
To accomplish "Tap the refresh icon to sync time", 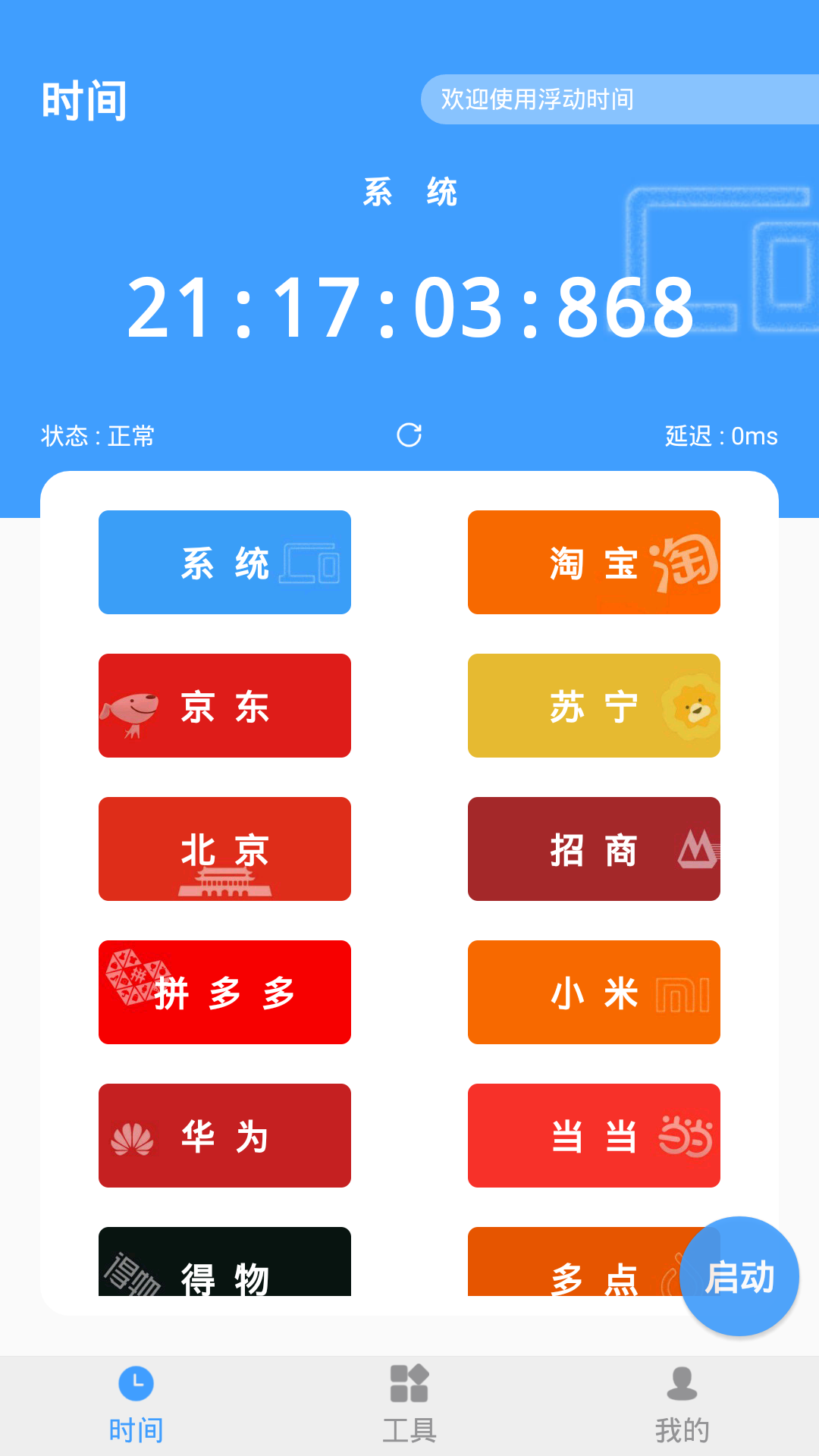I will click(409, 436).
